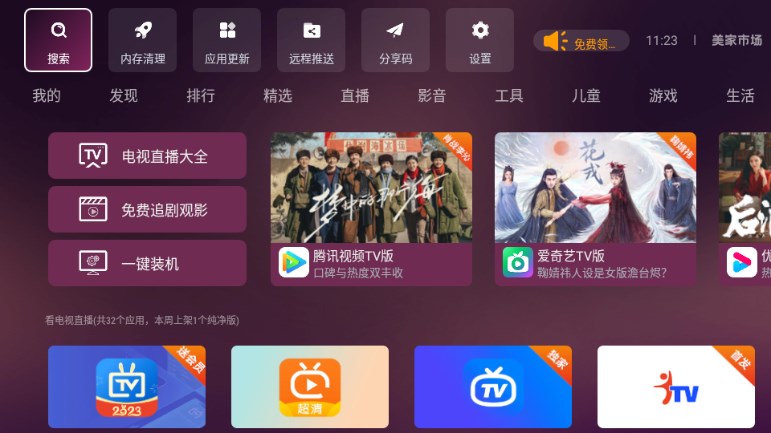The height and width of the screenshot is (433, 771).
Task: Tap the 免费领 speaker banner
Action: tap(581, 41)
